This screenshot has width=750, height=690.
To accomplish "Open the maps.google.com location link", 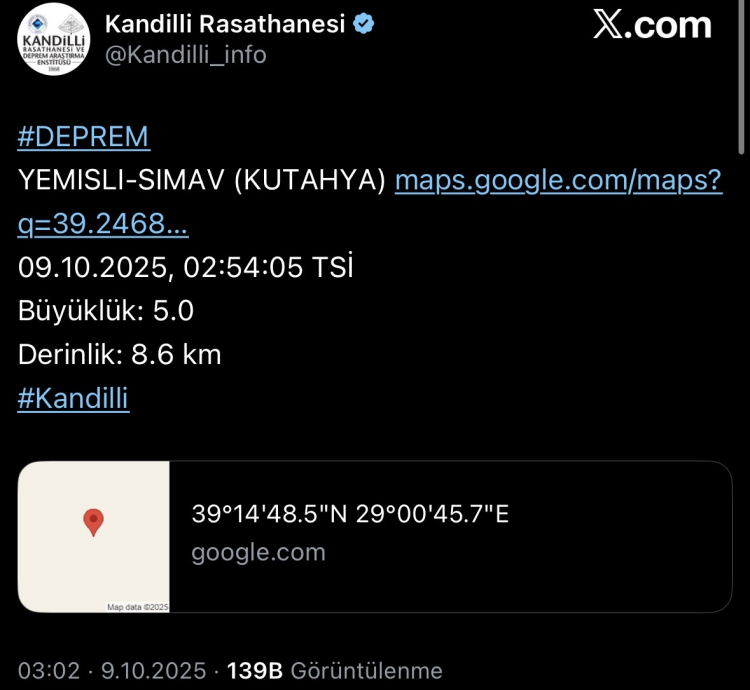I will click(558, 181).
